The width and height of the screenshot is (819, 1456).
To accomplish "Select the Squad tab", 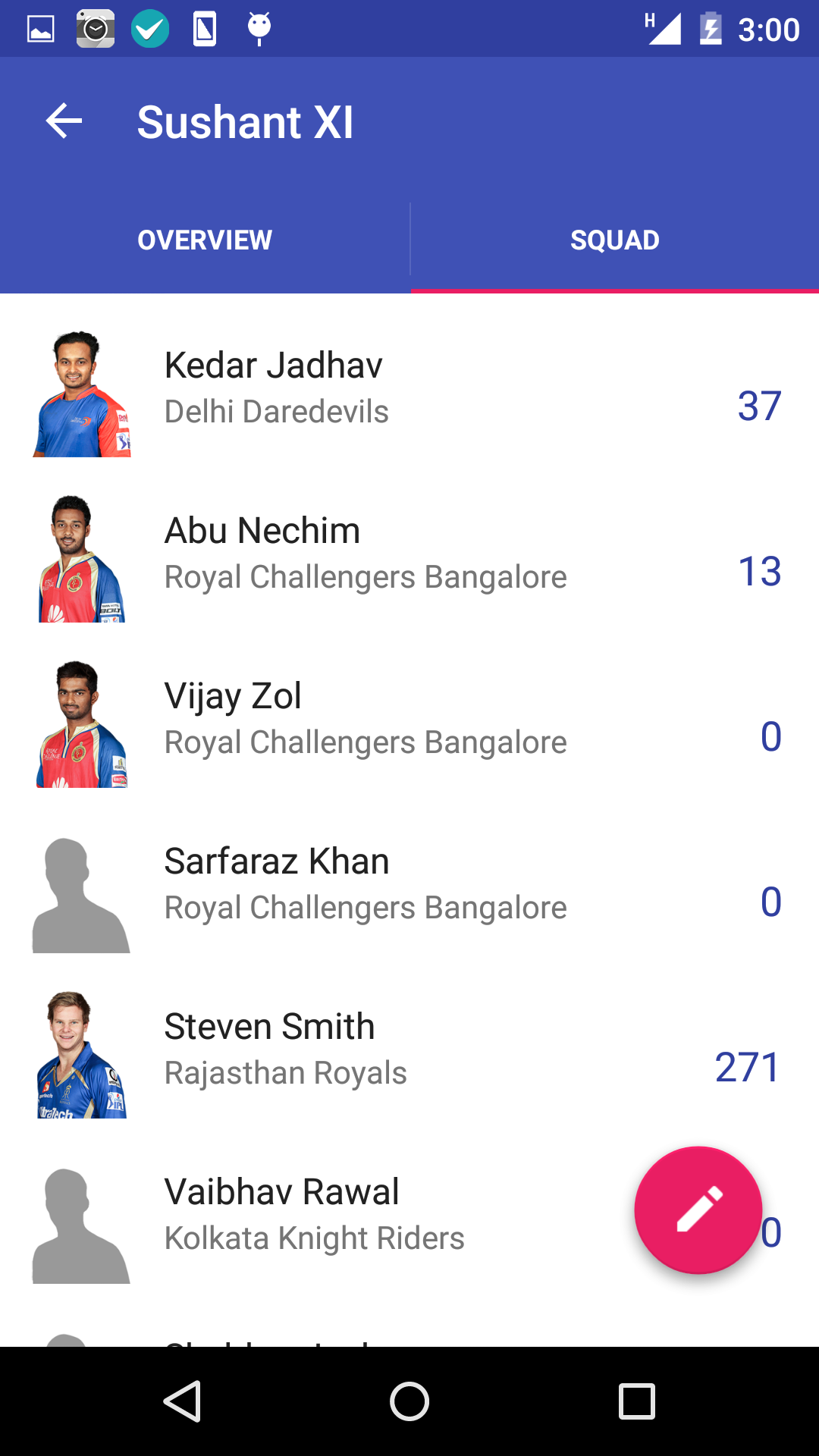I will click(x=614, y=240).
